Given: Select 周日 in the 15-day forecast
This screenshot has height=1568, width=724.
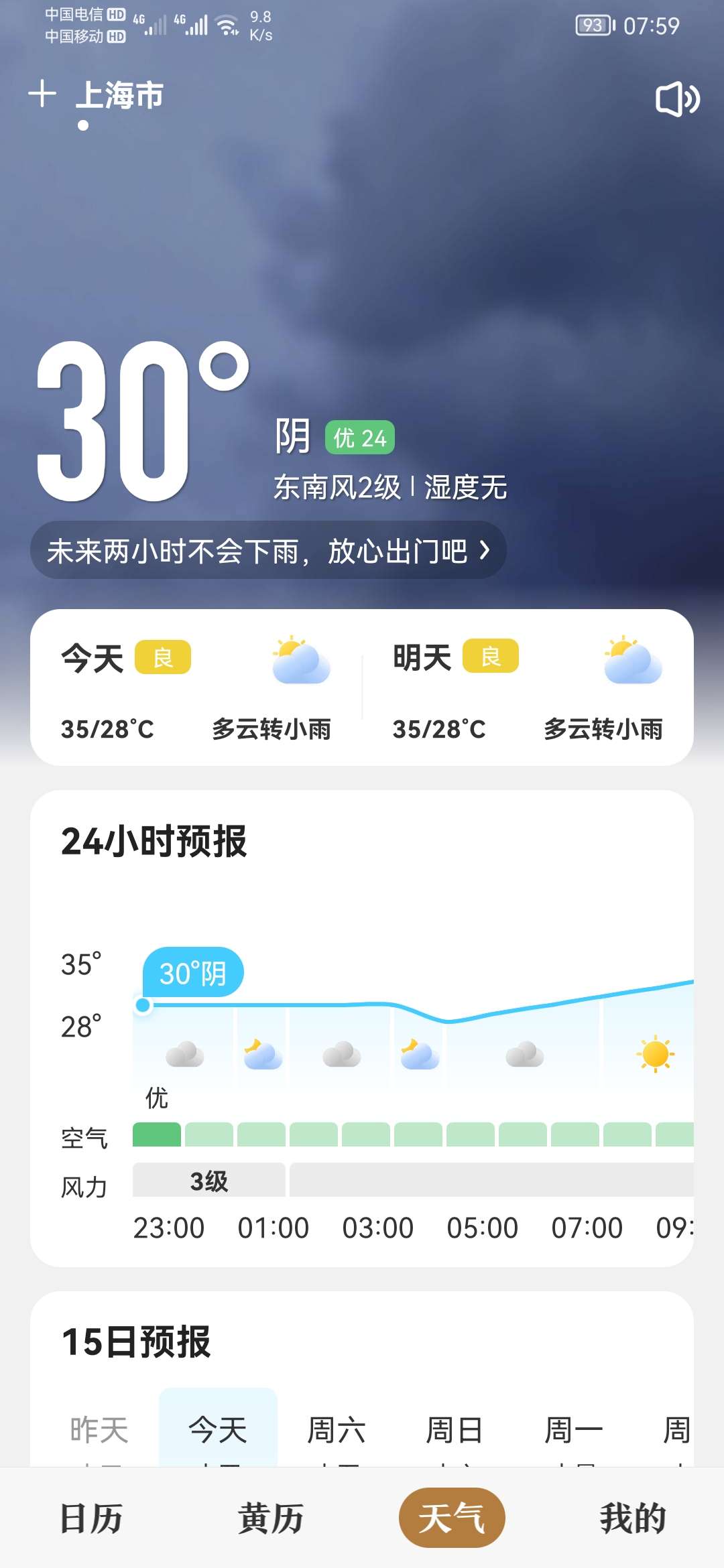Looking at the screenshot, I should pyautogui.click(x=455, y=1430).
